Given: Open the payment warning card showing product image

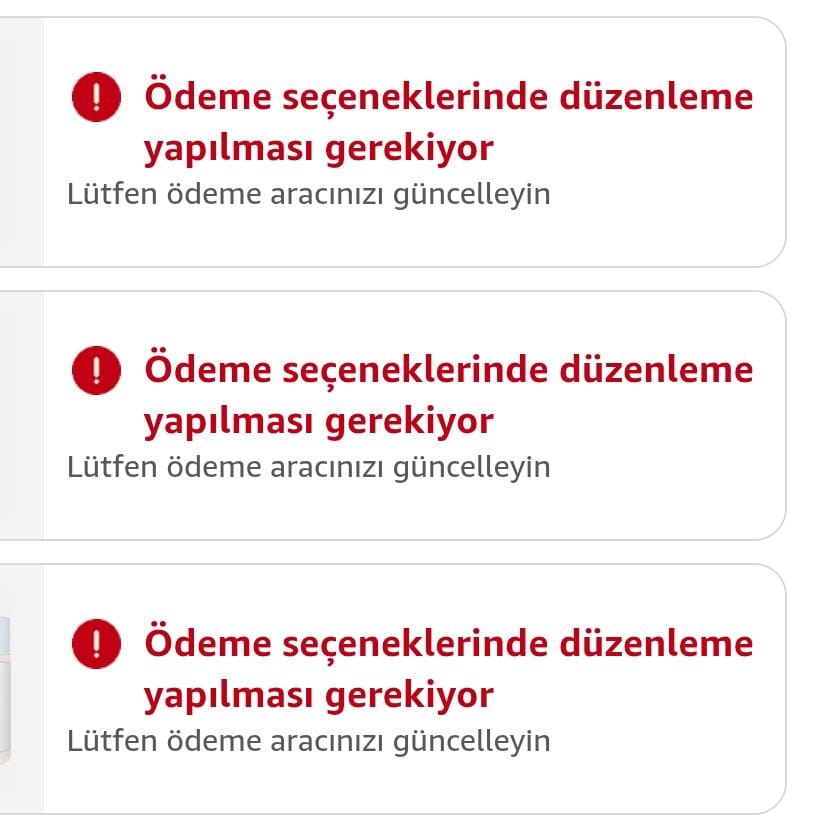Looking at the screenshot, I should (410, 690).
